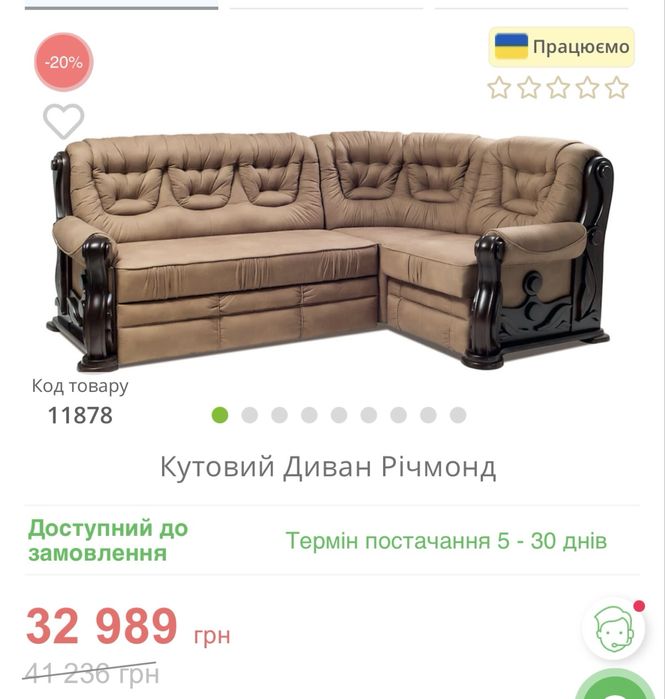This screenshot has height=699, width=665.
Task: Jump to the last gallery dot
Action: (458, 415)
